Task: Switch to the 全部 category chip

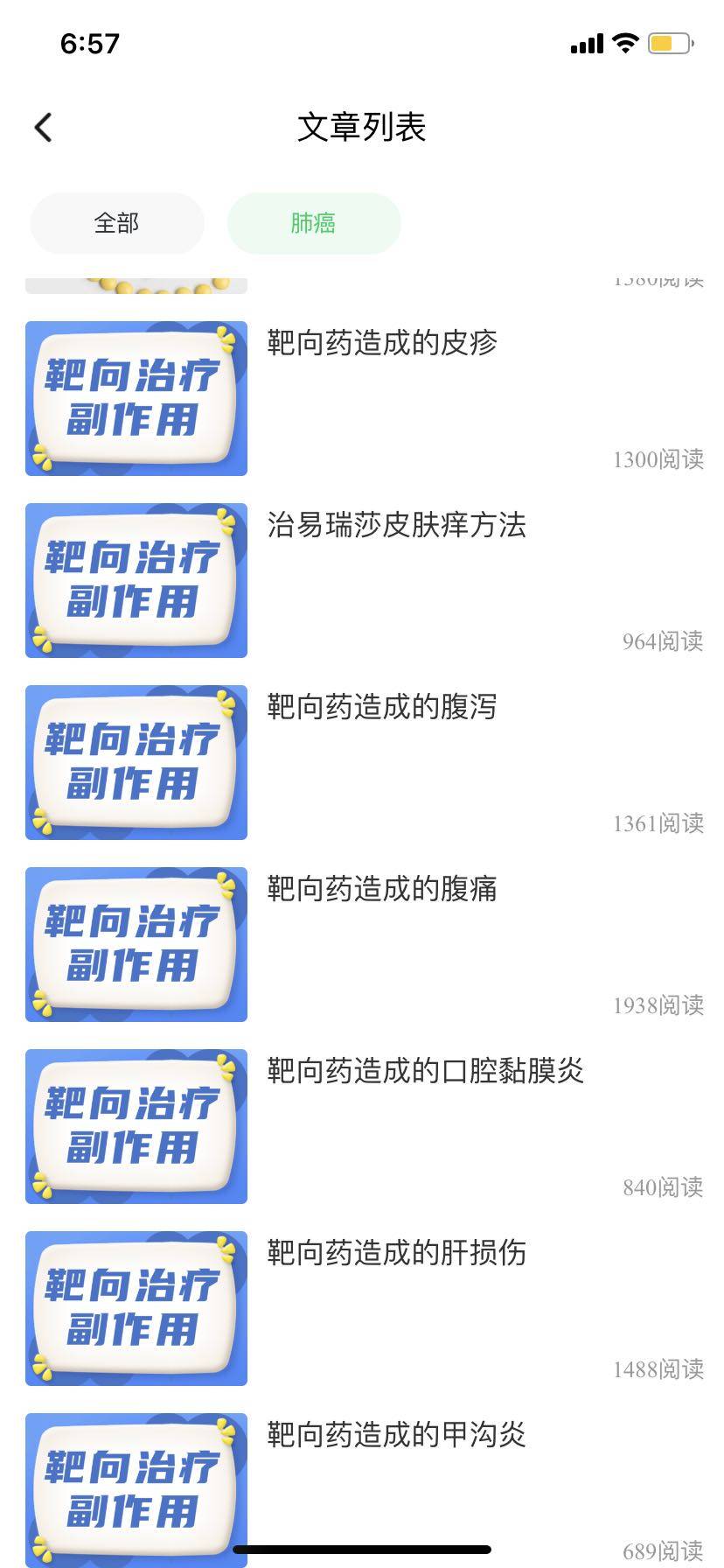Action: [x=116, y=223]
